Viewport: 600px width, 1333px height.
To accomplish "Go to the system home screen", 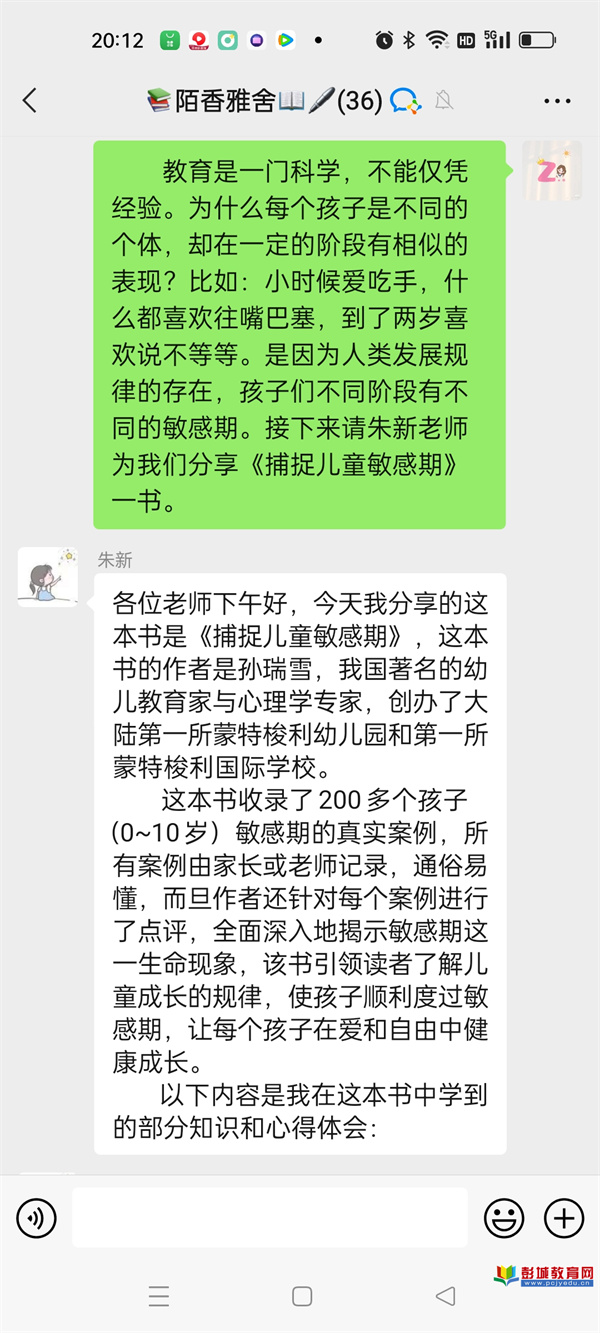I will 302,1296.
